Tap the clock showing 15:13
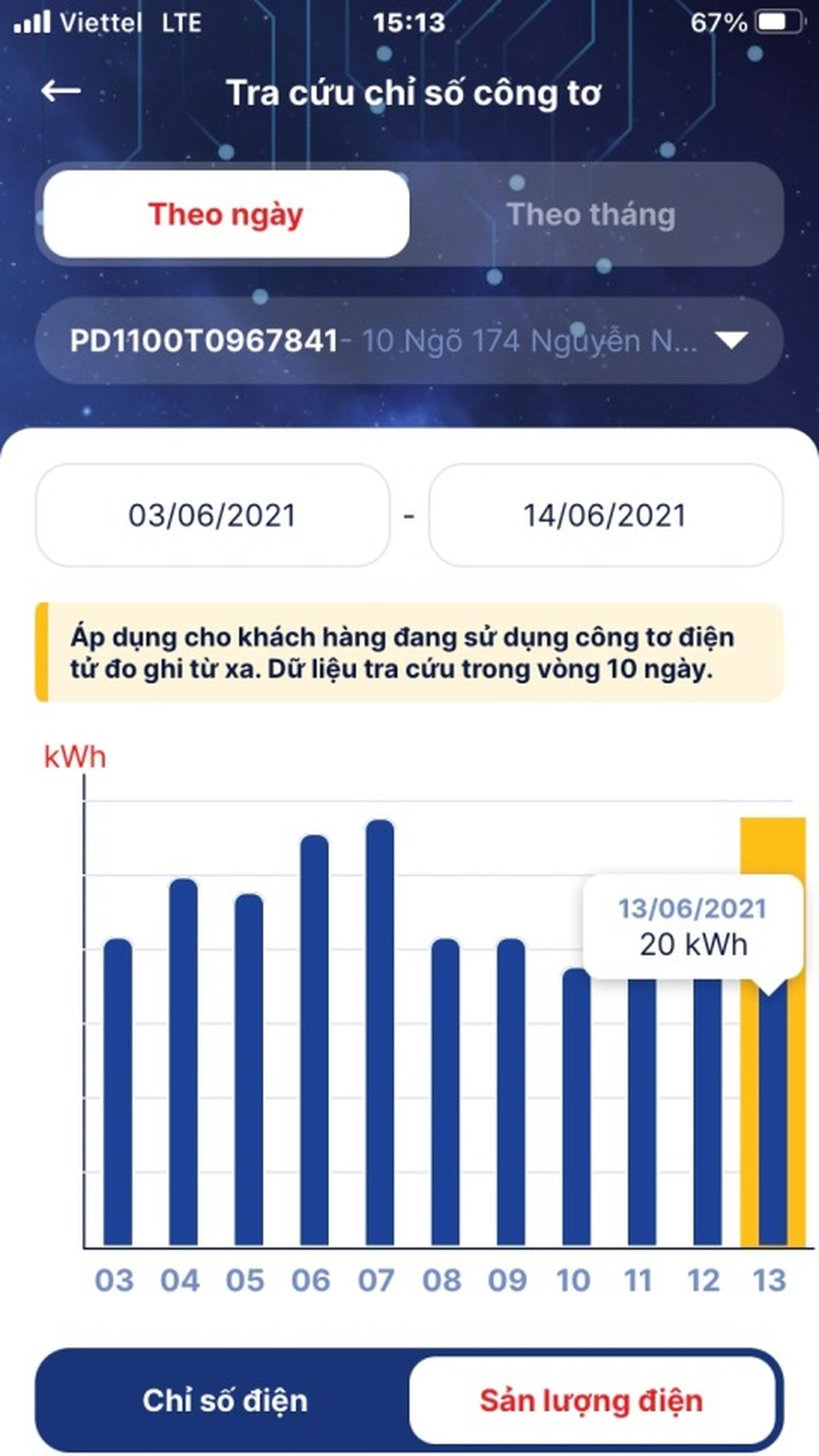 tap(409, 22)
